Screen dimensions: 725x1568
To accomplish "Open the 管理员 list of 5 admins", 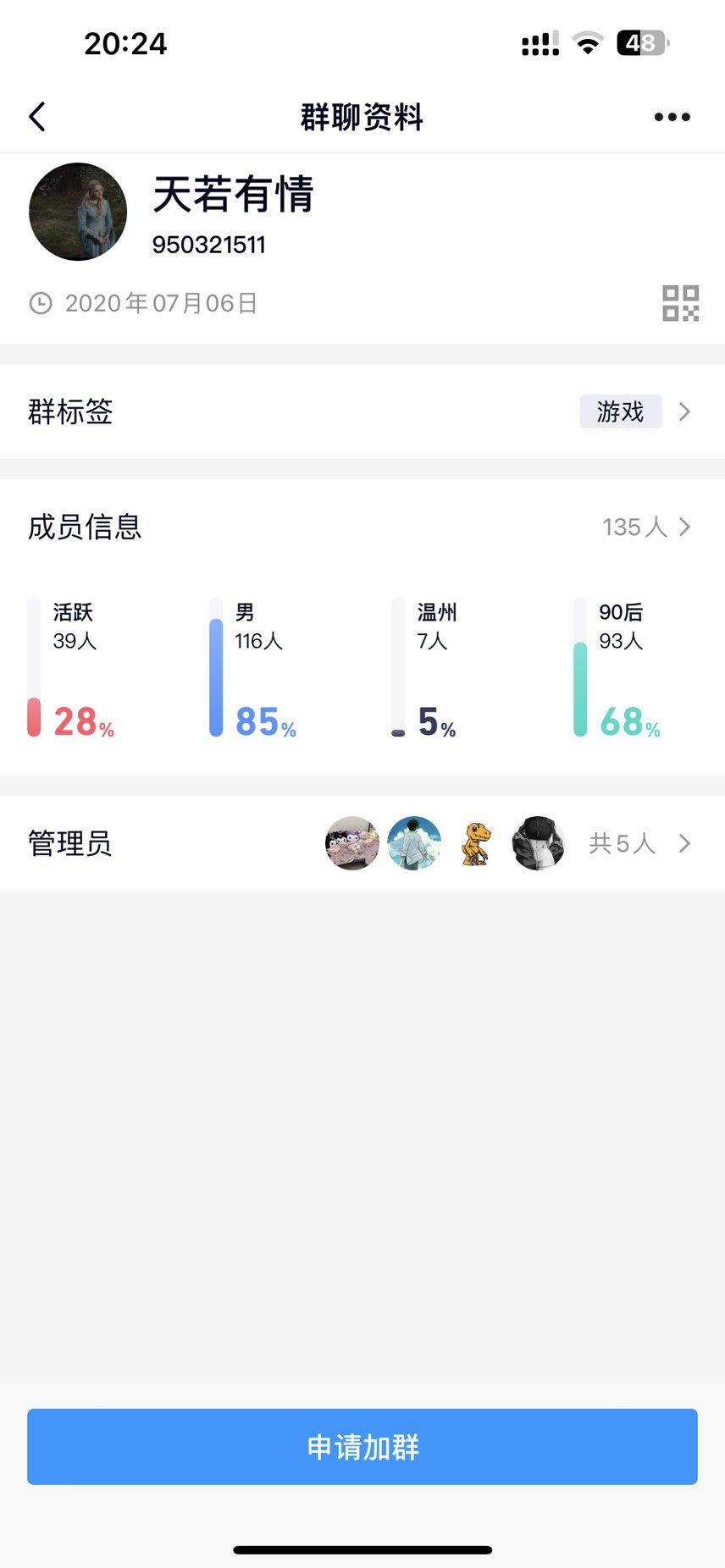I will 362,843.
